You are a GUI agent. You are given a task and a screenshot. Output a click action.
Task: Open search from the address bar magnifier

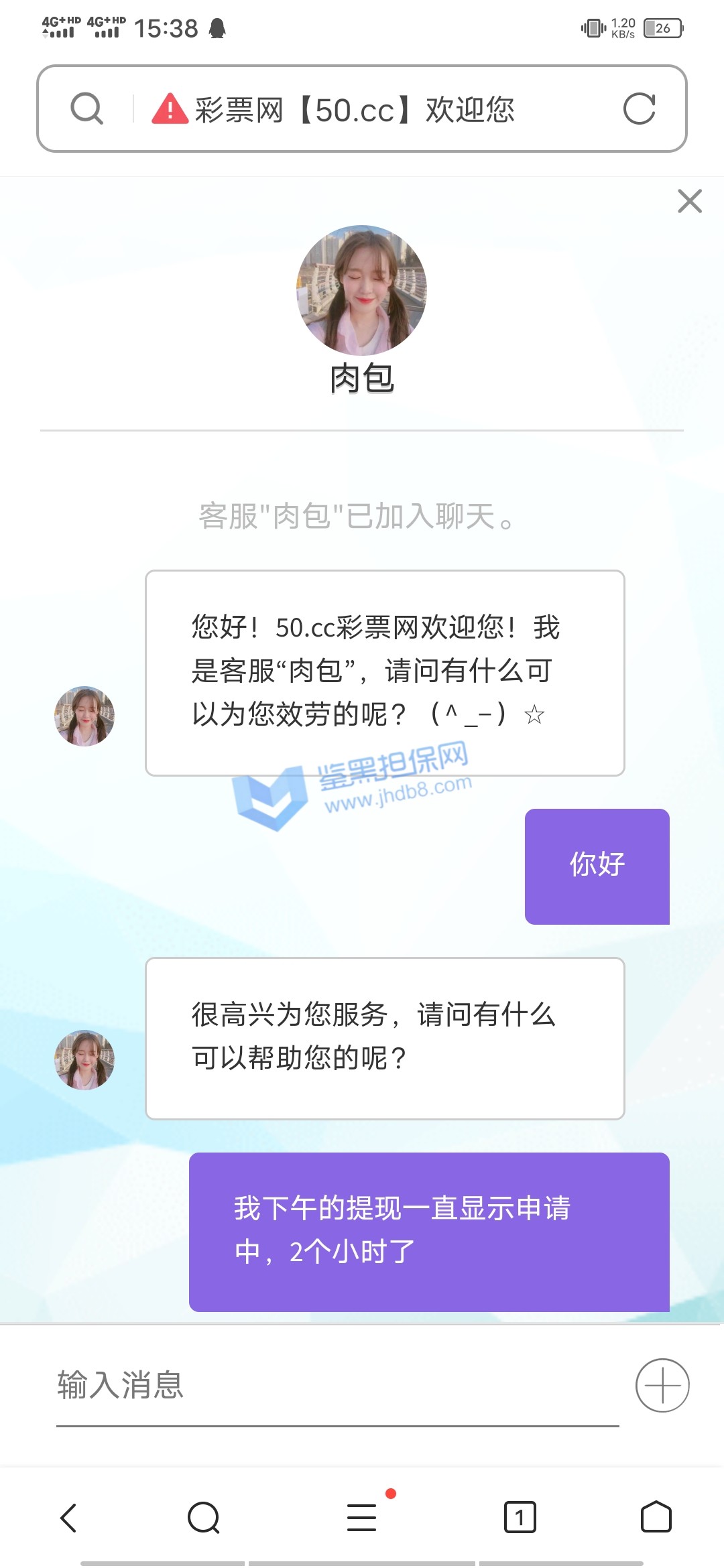87,109
